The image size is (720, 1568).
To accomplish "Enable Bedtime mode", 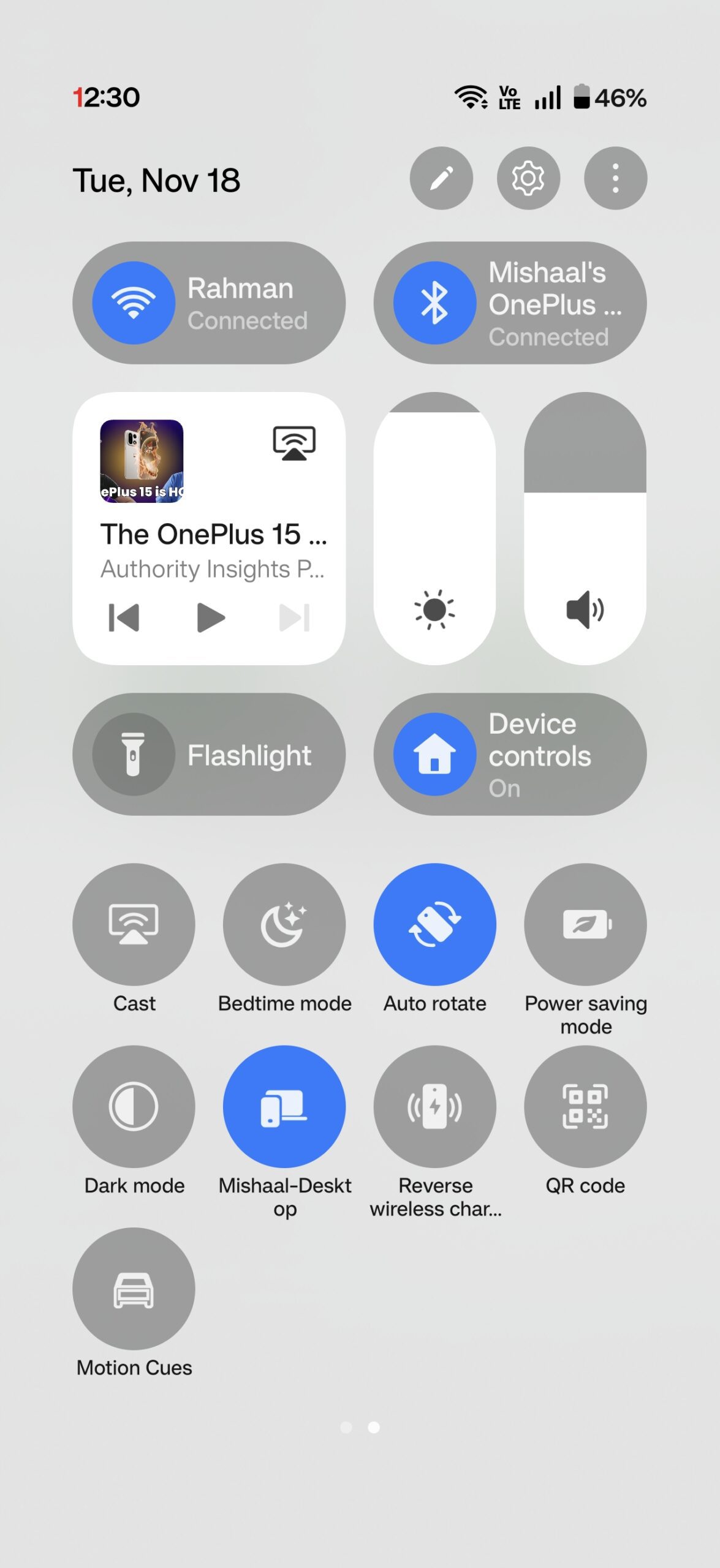I will (x=284, y=924).
